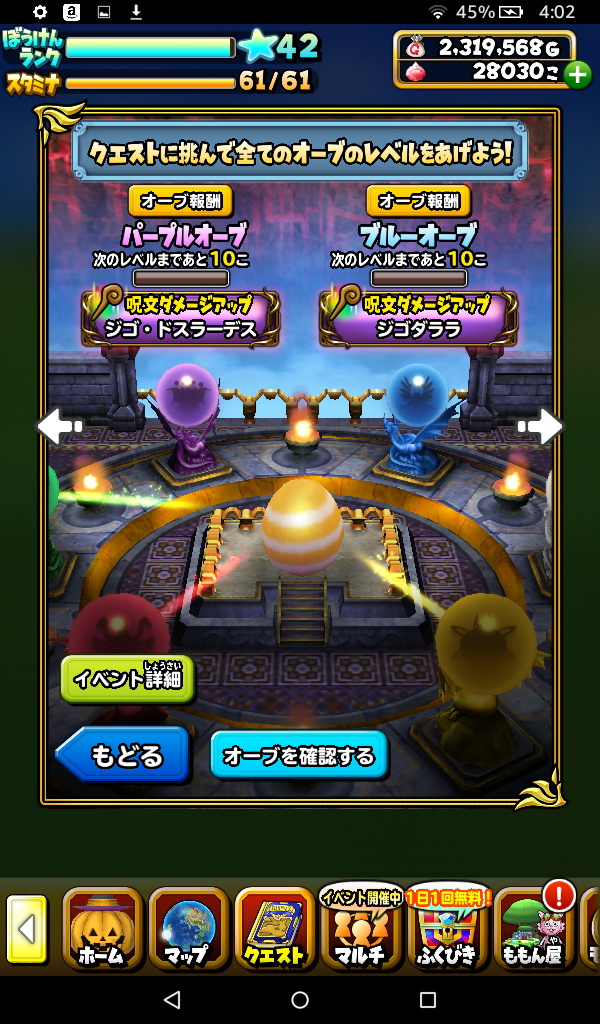The image size is (600, 1024).
Task: Go to the previous orb page with left arrow
Action: tap(56, 427)
